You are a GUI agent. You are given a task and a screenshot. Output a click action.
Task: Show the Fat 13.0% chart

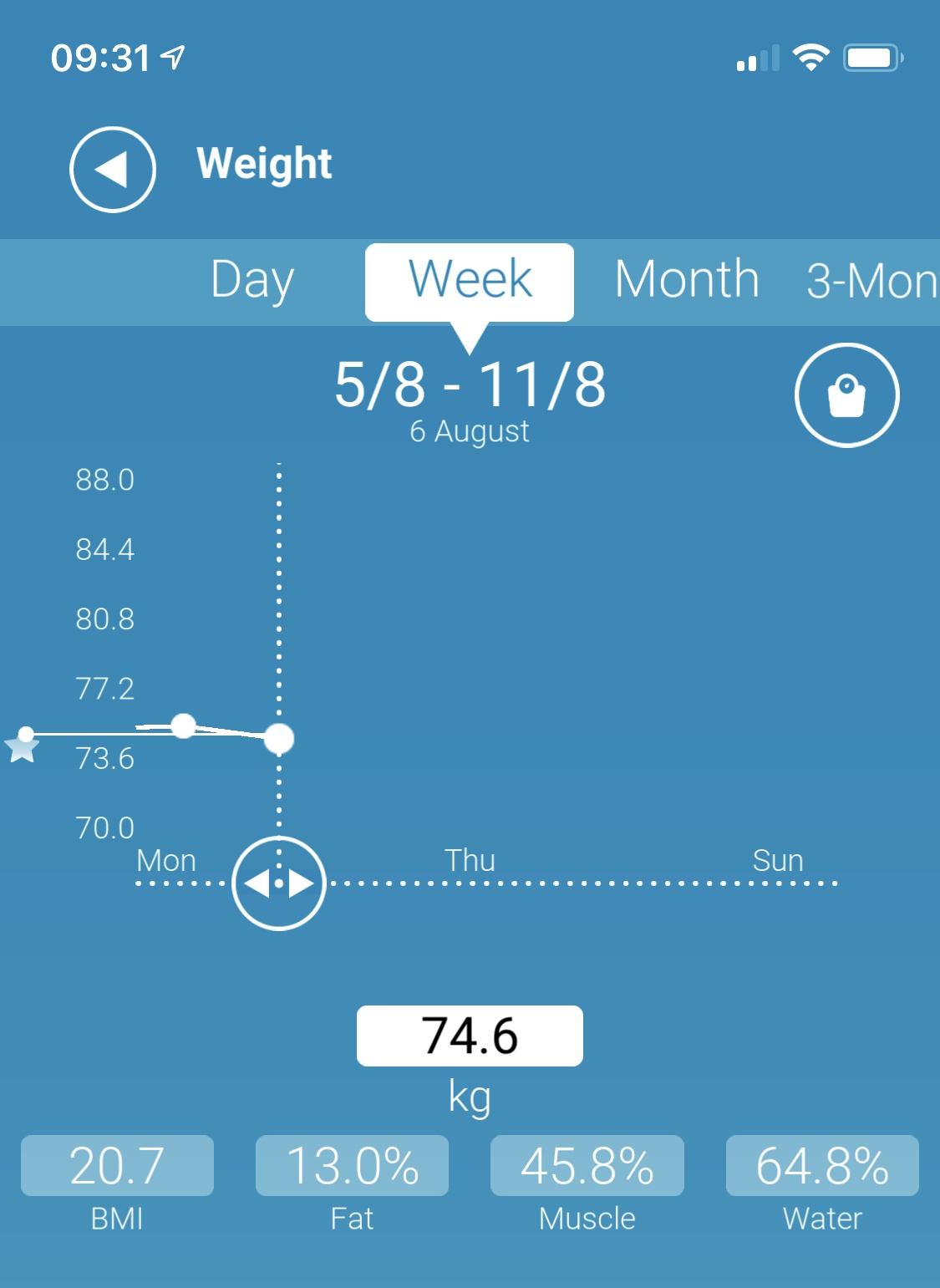coord(352,1166)
